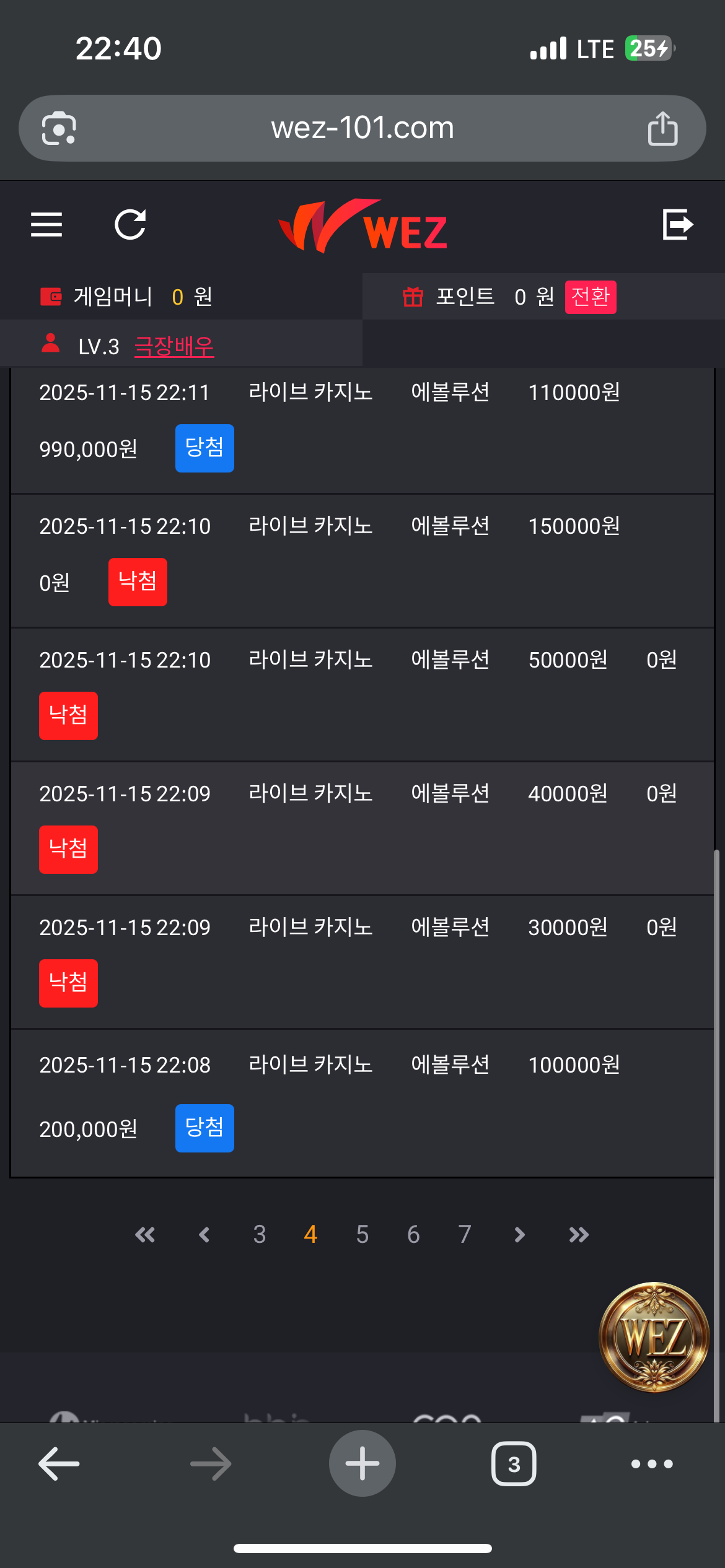The height and width of the screenshot is (1568, 725).
Task: Tap the 전환 point conversion button
Action: [590, 297]
